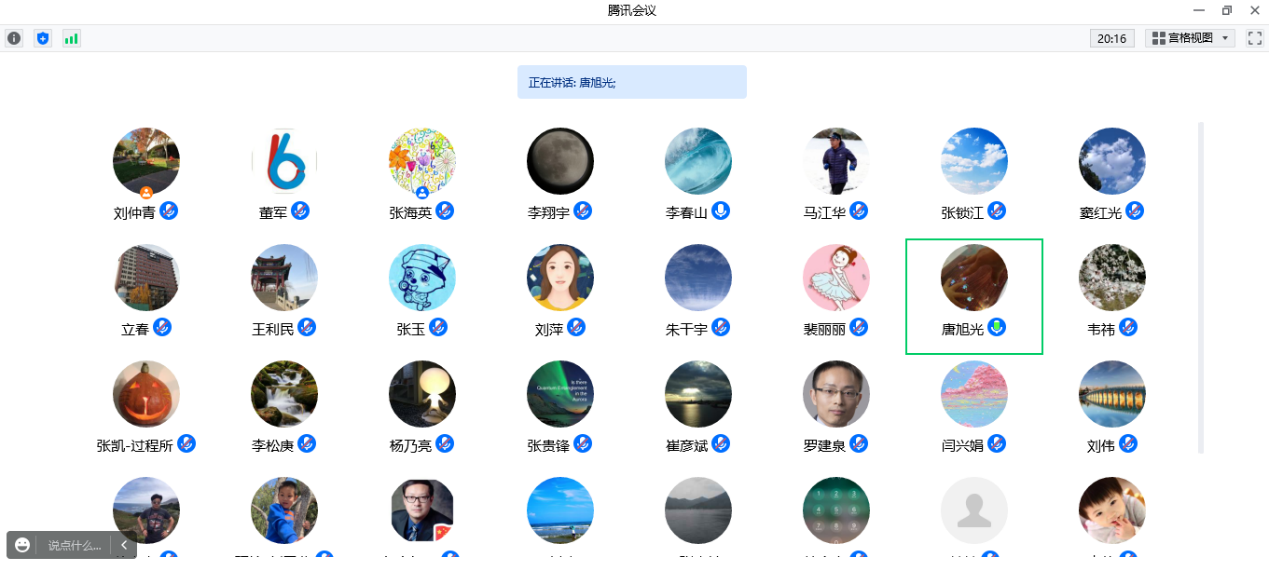
Task: Collapse the chat bar with the arrow
Action: pyautogui.click(x=124, y=545)
